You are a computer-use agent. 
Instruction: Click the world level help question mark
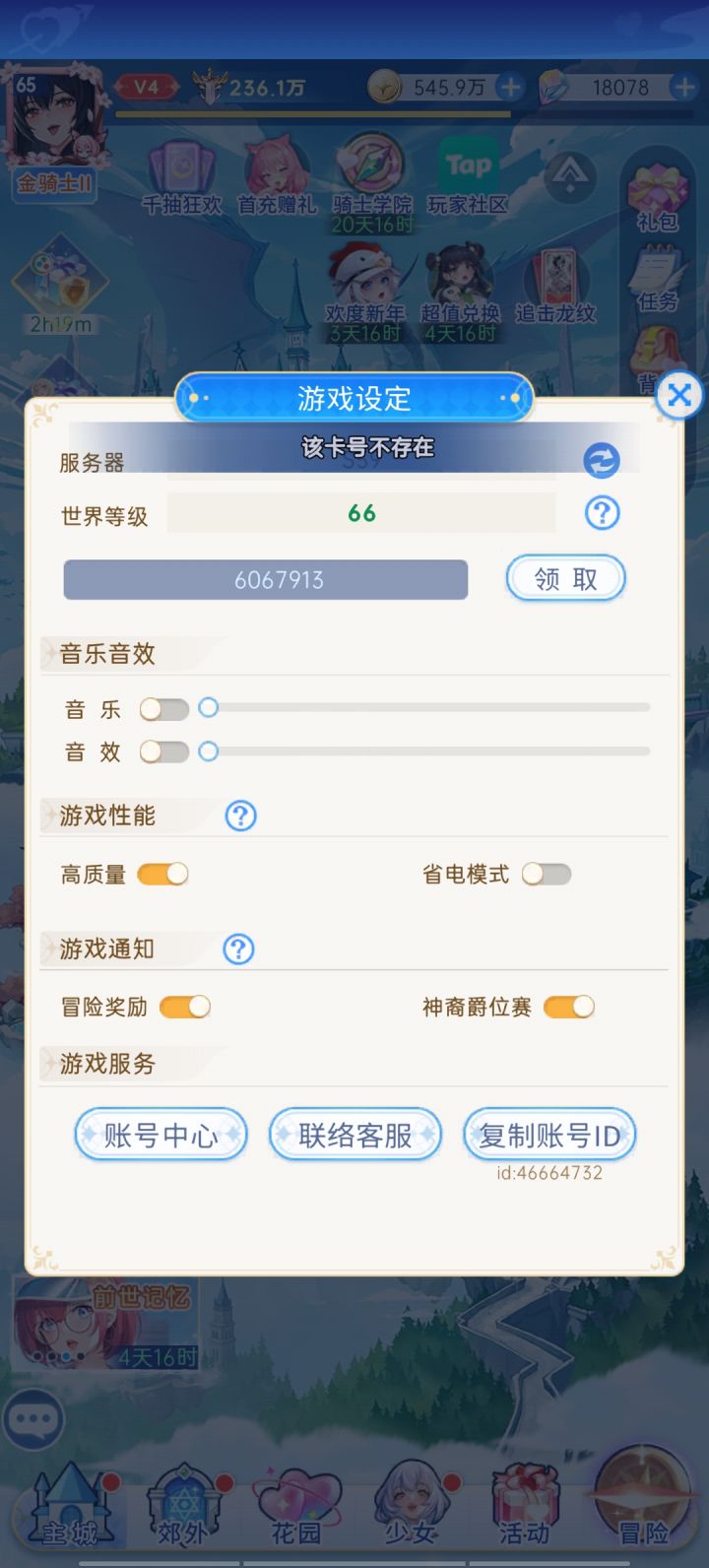(x=602, y=513)
